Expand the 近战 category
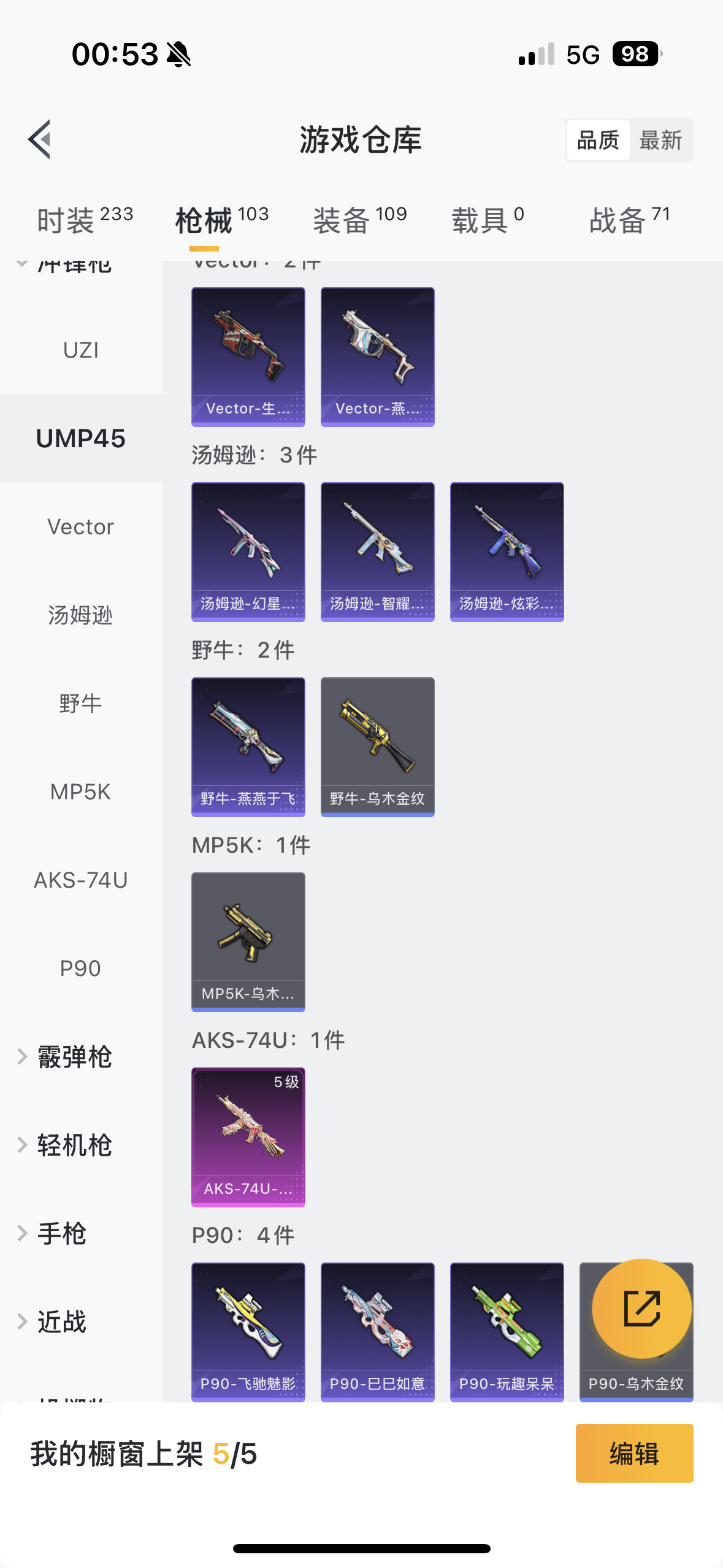 tap(61, 1322)
